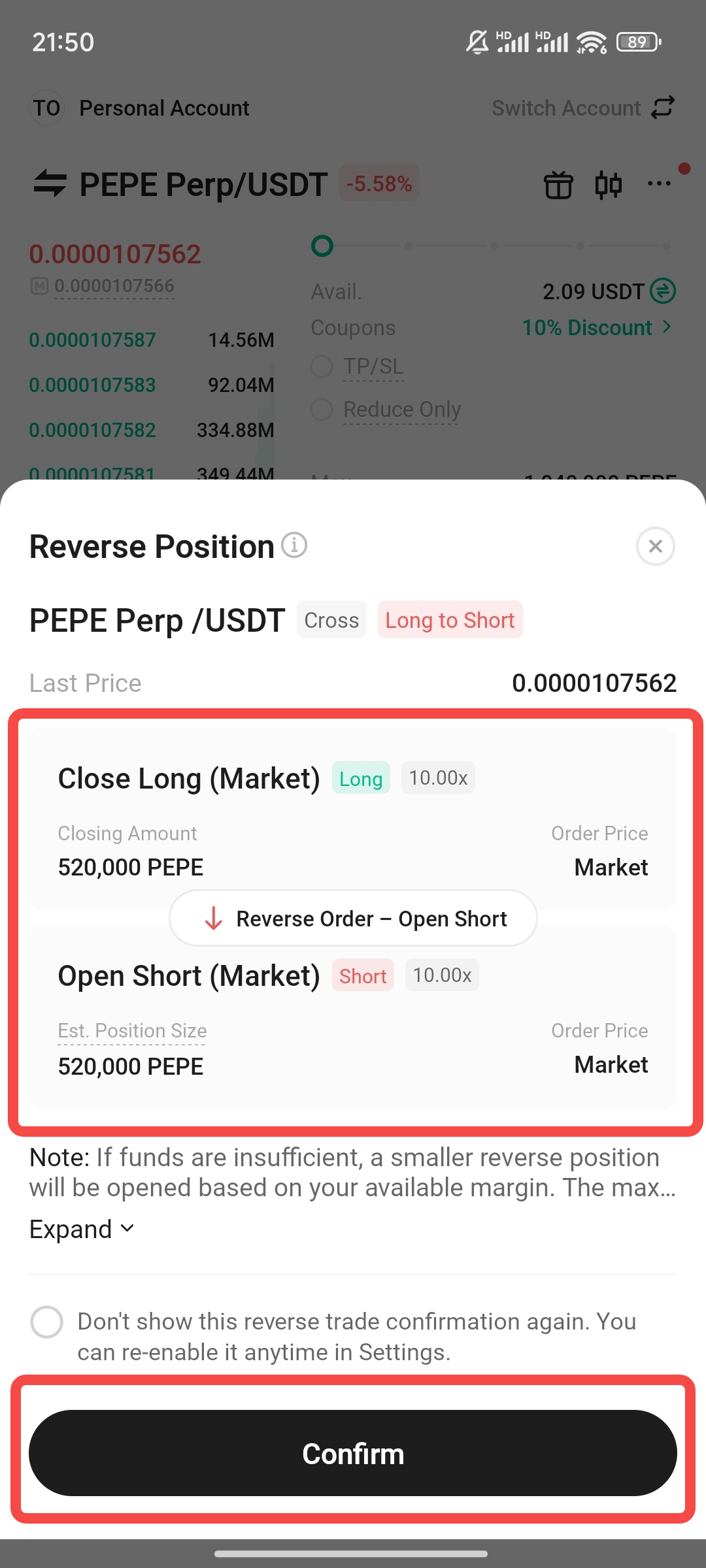Check "Don't show this reverse trade confirmation again"

47,1322
